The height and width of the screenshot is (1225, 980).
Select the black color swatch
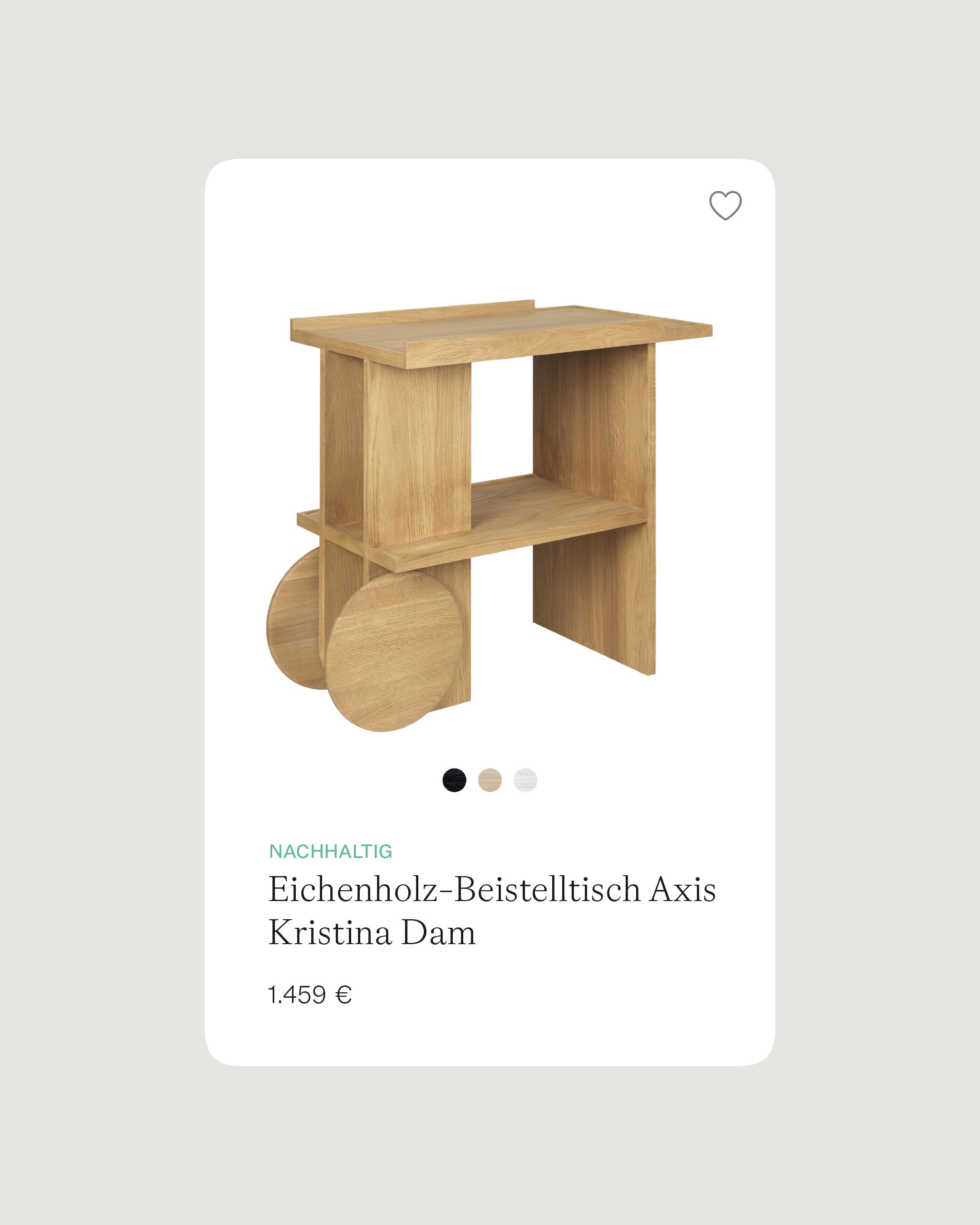coord(454,779)
